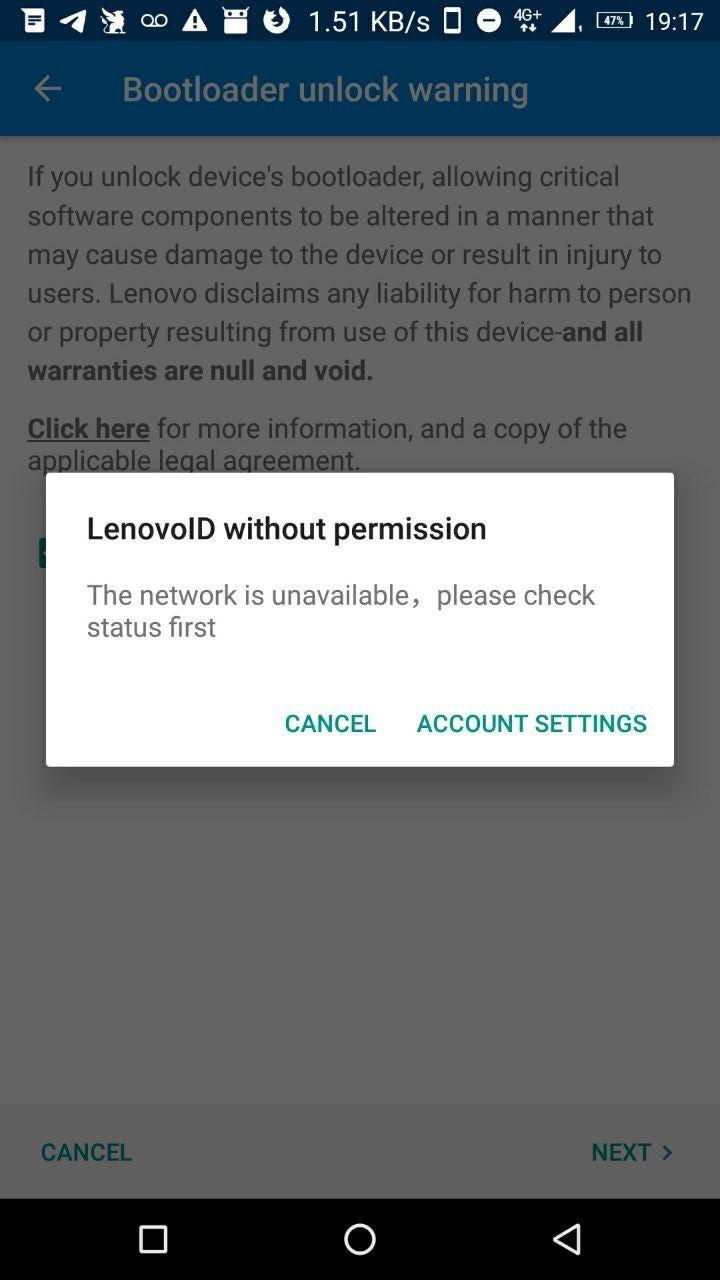Dismiss the dialog with its CANCEL button

point(330,723)
